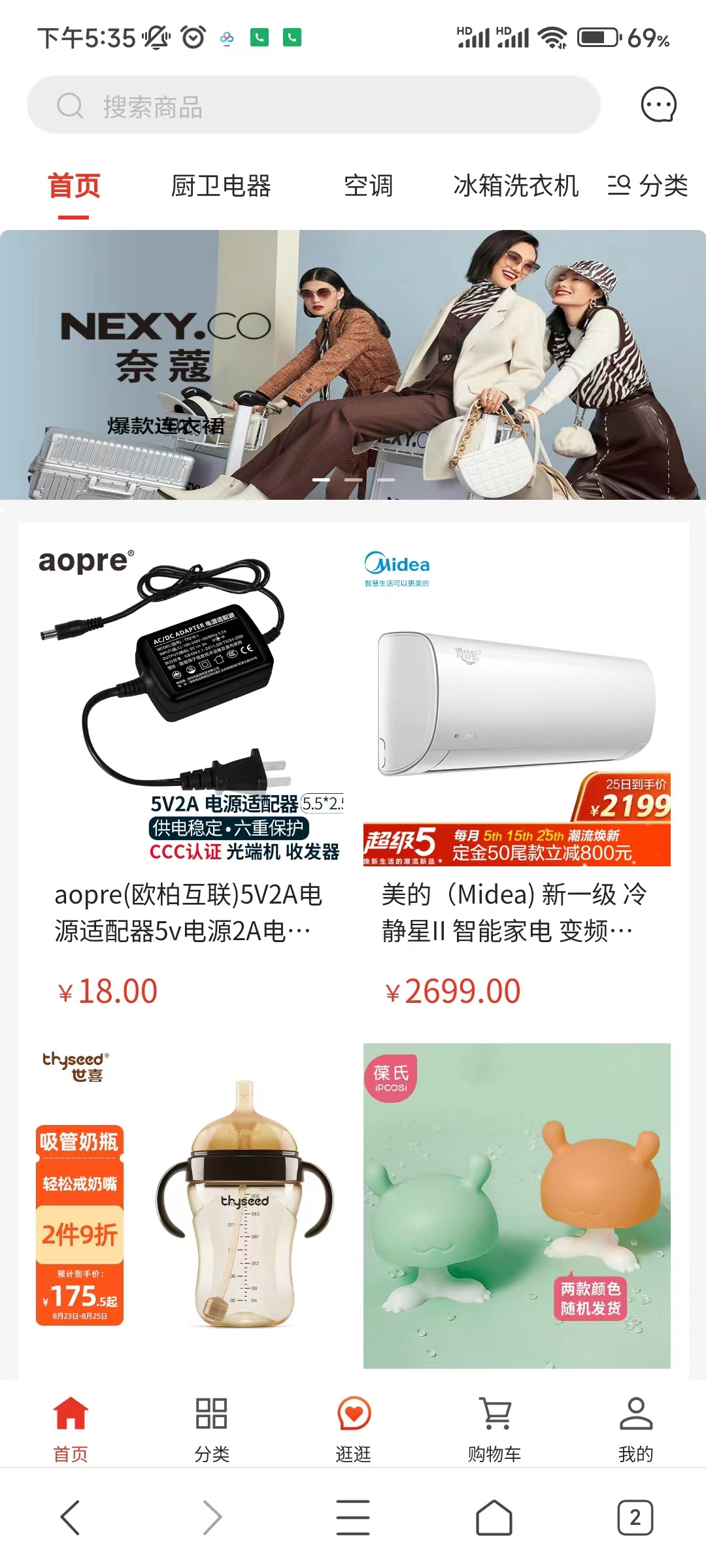Open the messages chat bubble icon

(x=658, y=105)
